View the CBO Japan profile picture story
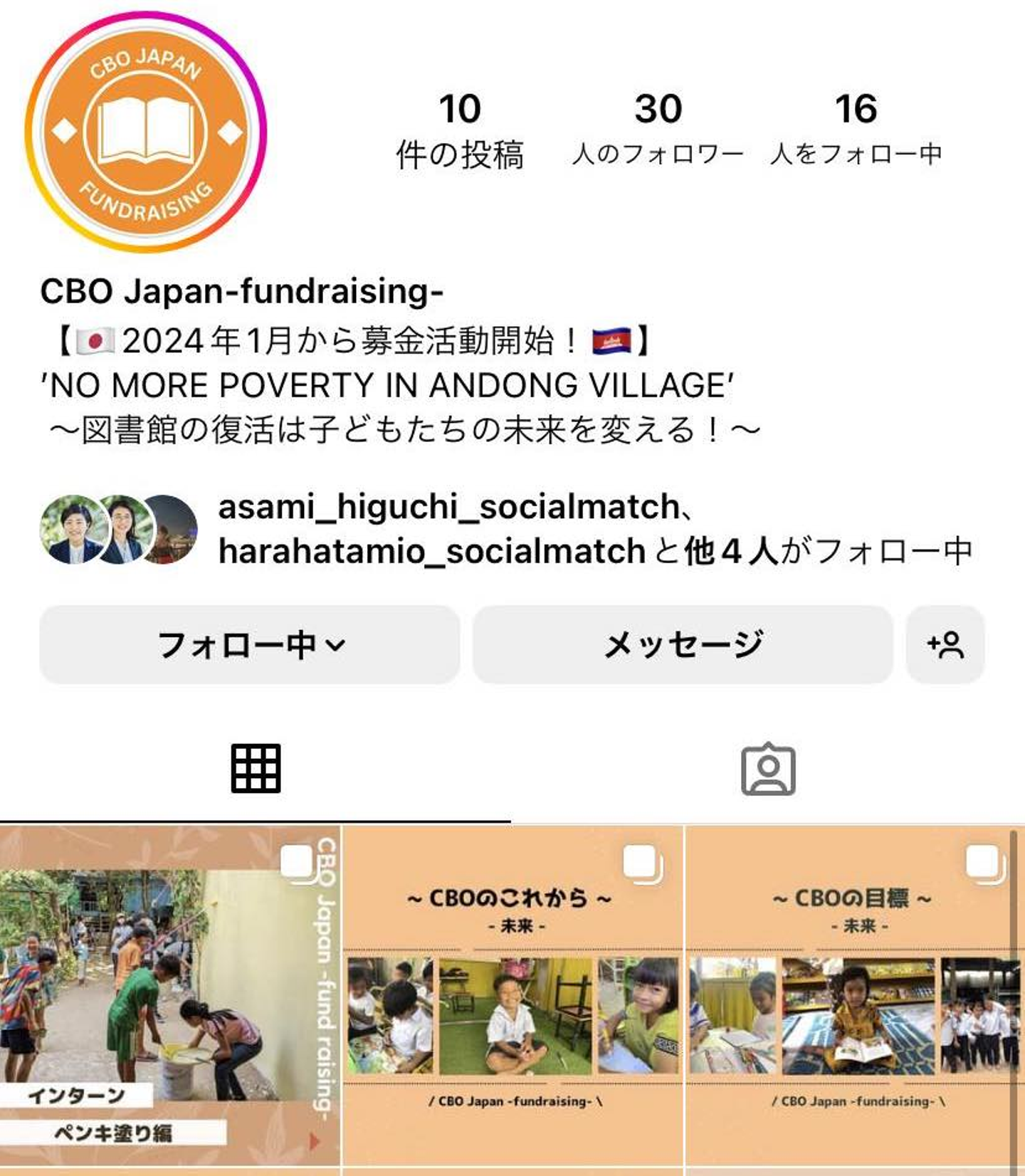The image size is (1025, 1176). (x=145, y=132)
